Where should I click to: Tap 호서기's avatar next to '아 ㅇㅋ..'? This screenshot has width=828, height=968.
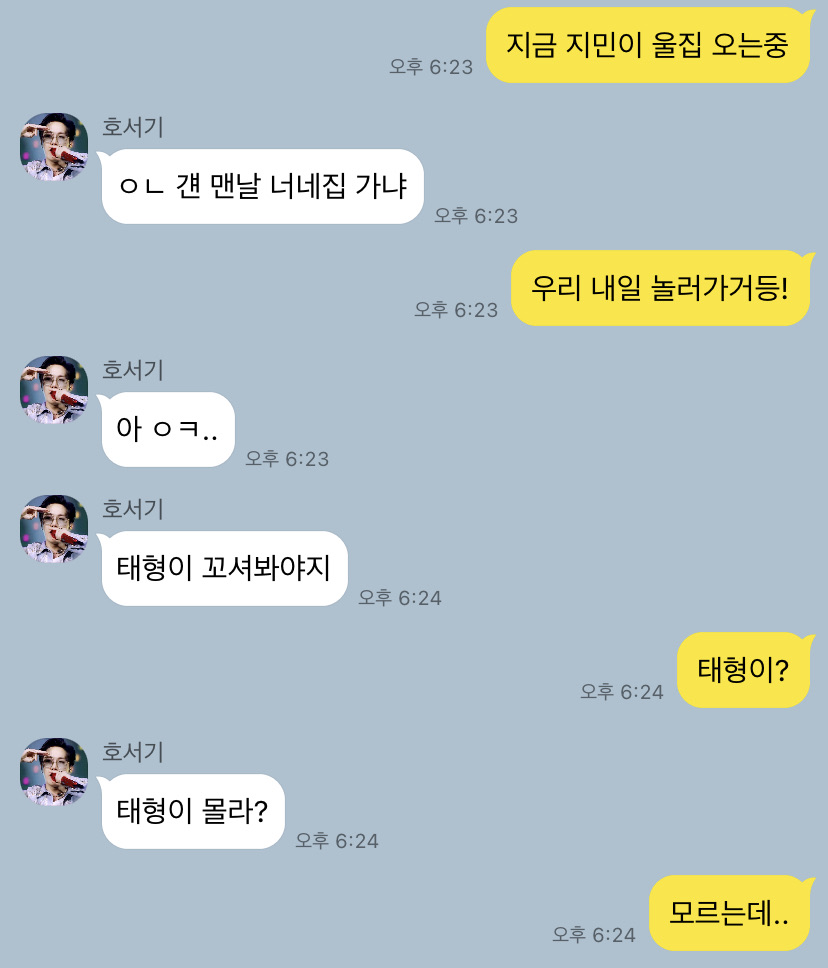click(x=54, y=390)
